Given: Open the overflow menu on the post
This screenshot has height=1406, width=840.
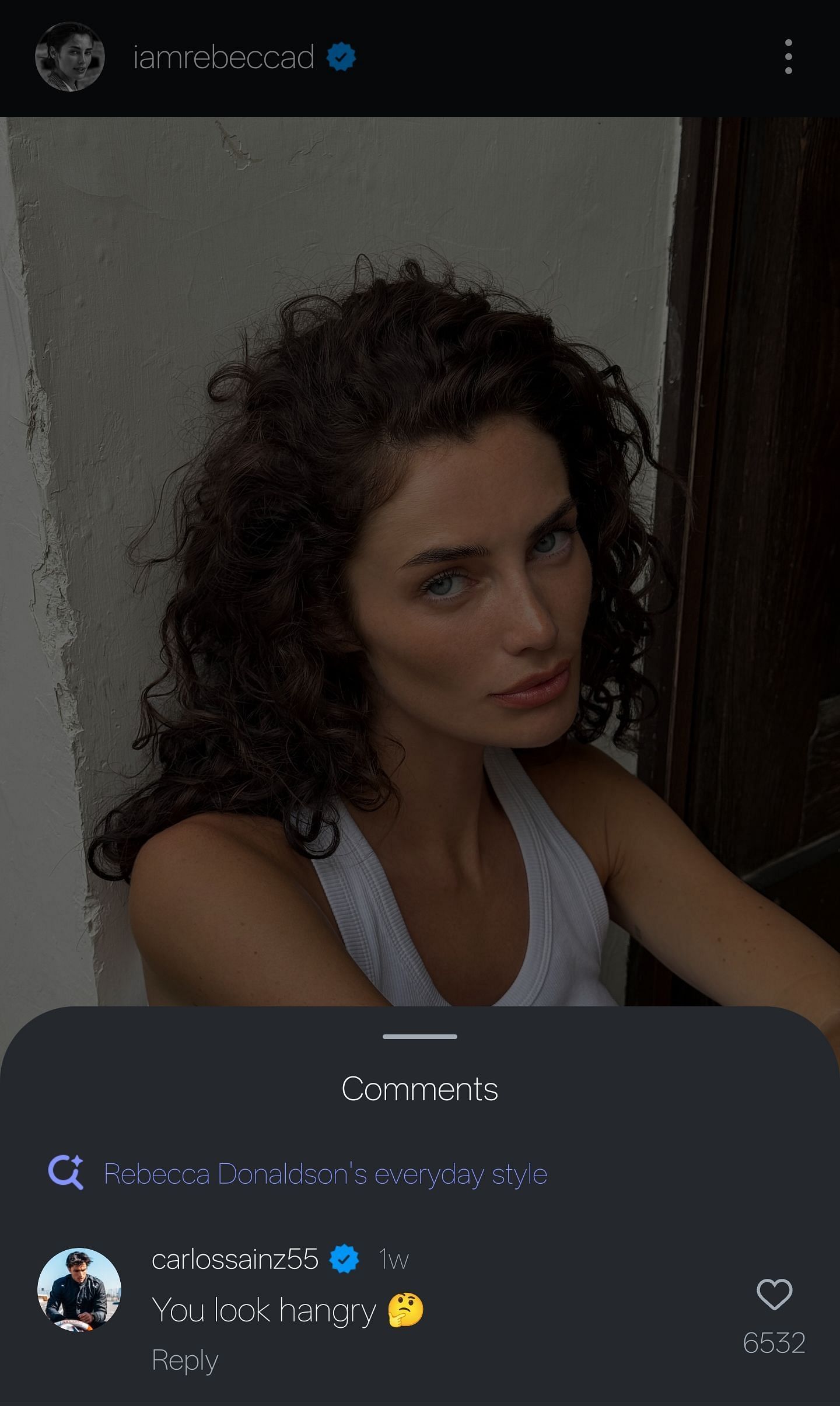Looking at the screenshot, I should click(788, 57).
